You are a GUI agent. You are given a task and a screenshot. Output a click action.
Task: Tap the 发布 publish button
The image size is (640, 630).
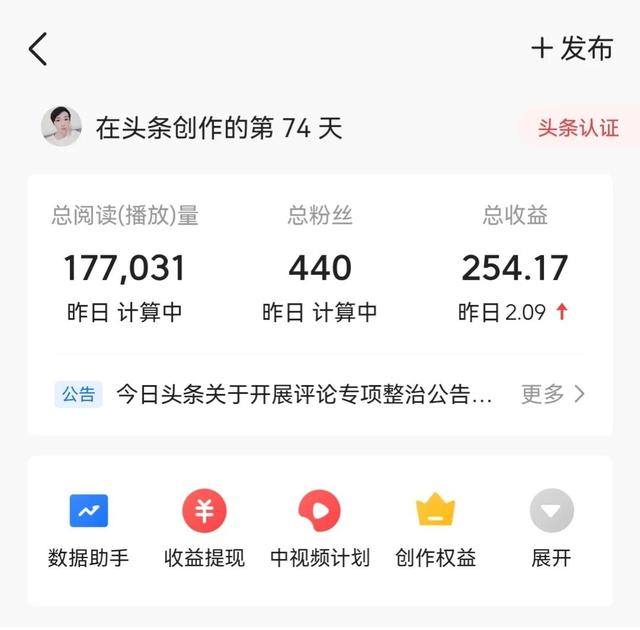572,49
